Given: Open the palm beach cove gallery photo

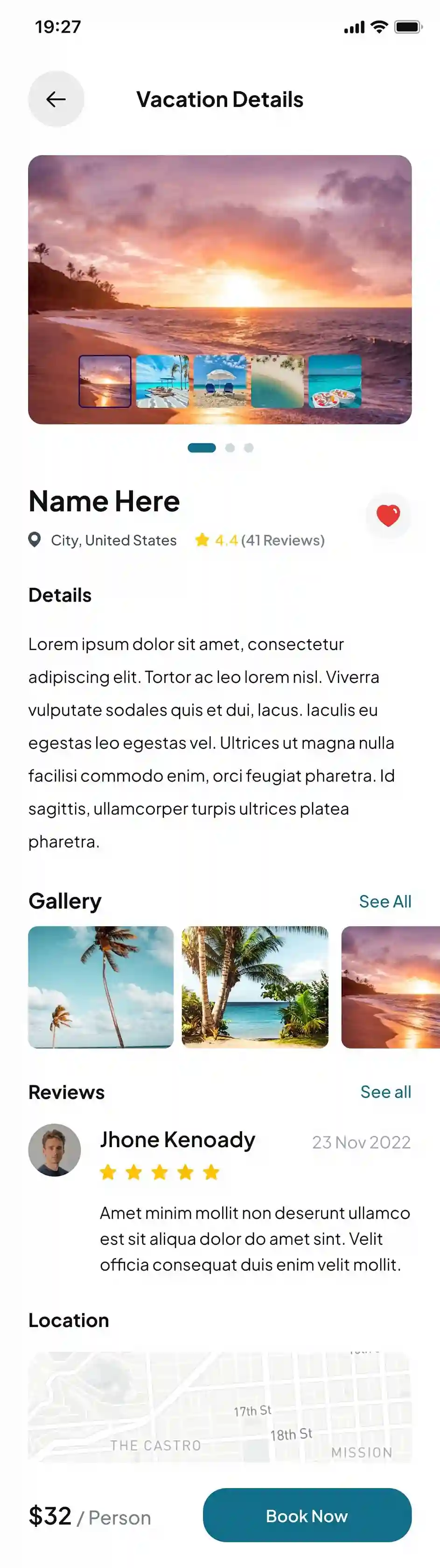Looking at the screenshot, I should pos(255,986).
